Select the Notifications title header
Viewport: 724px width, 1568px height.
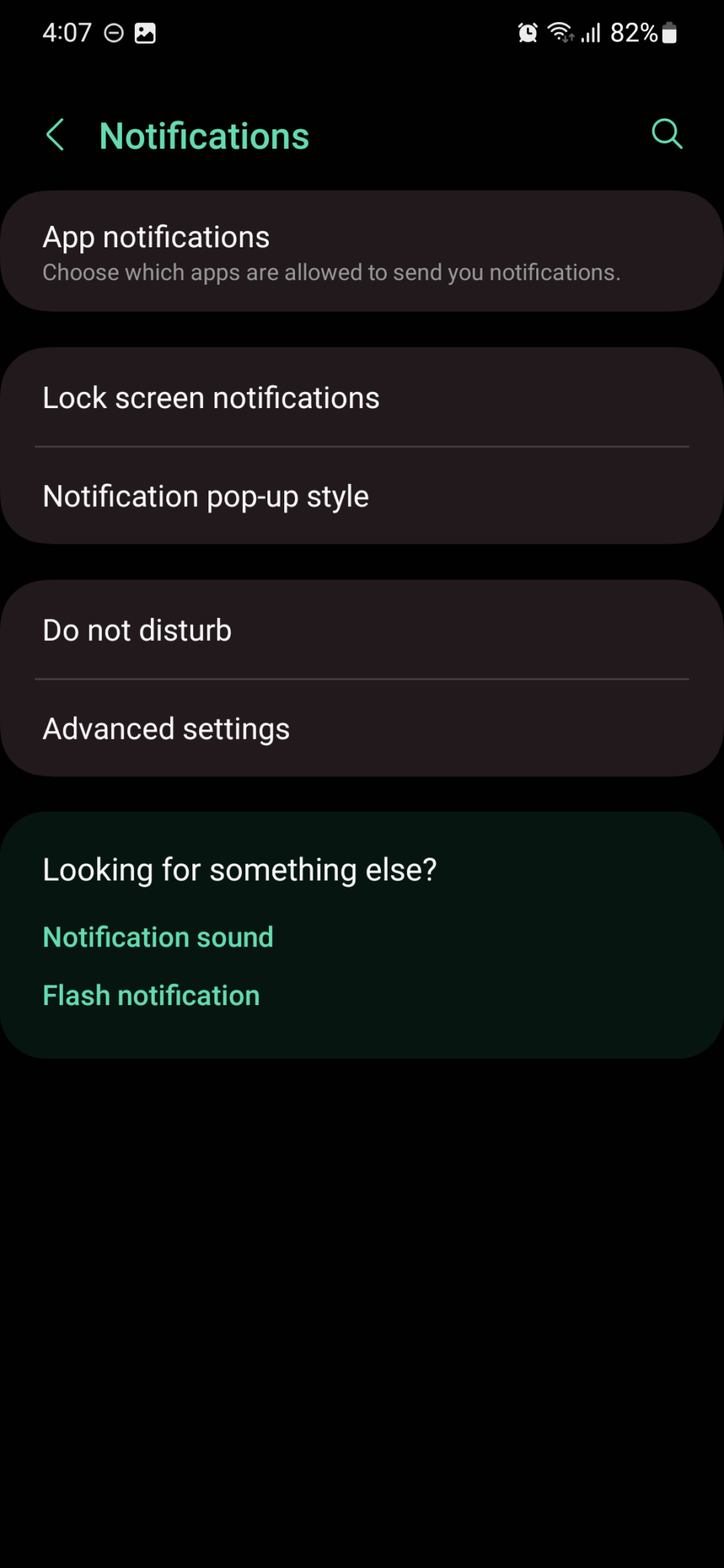(x=203, y=135)
